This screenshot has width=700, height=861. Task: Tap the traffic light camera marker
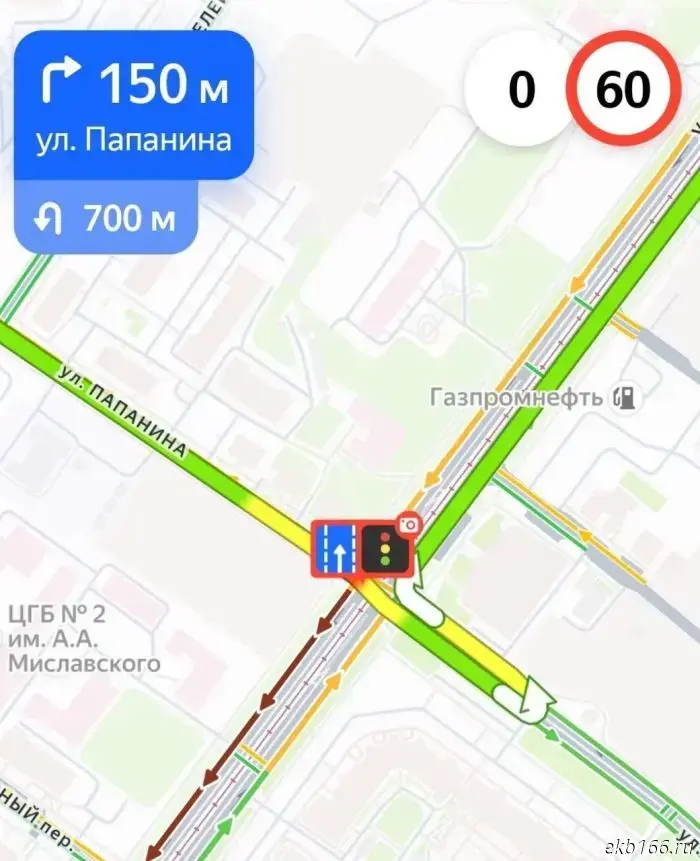[384, 549]
